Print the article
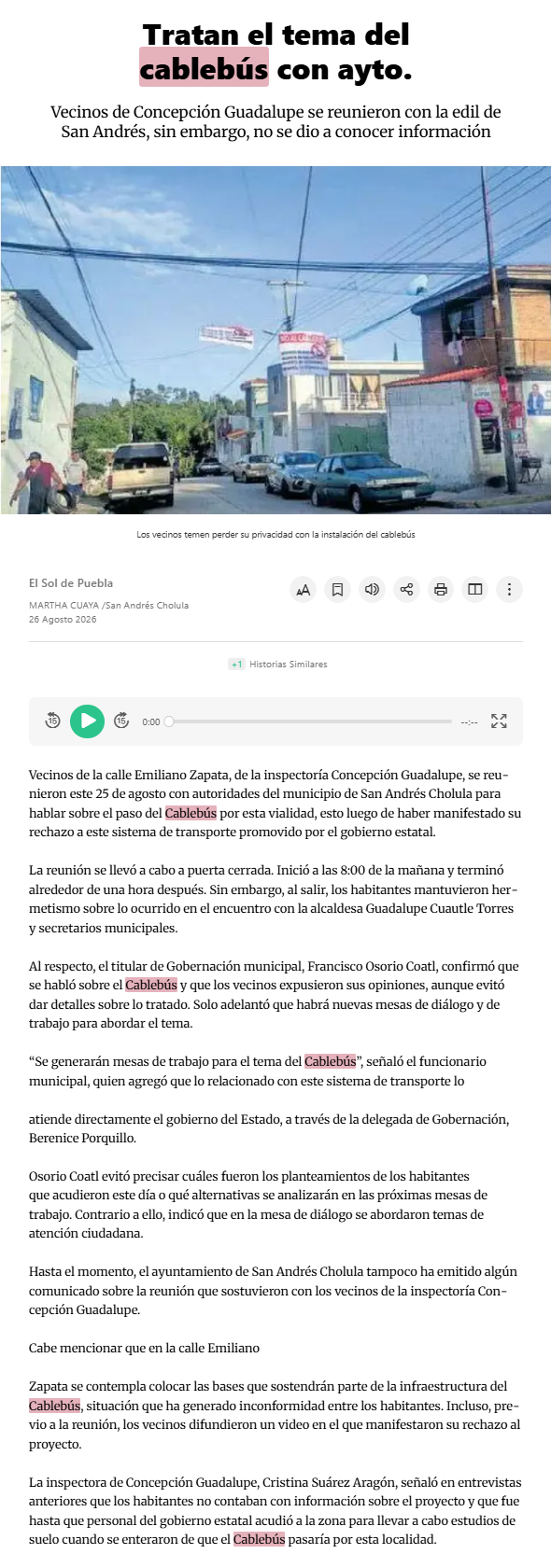This screenshot has width=551, height=1568. (441, 589)
